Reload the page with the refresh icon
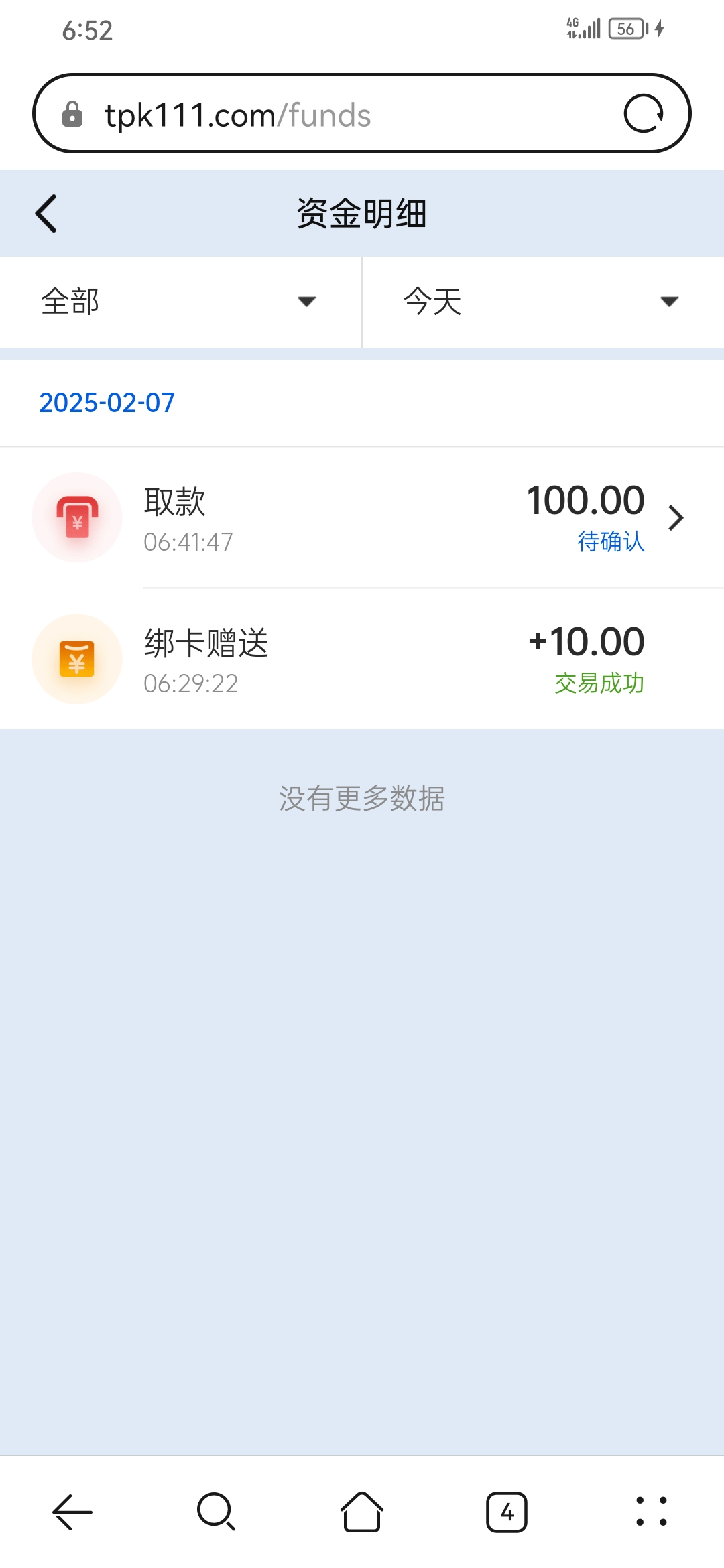This screenshot has height=1568, width=724. 644,114
